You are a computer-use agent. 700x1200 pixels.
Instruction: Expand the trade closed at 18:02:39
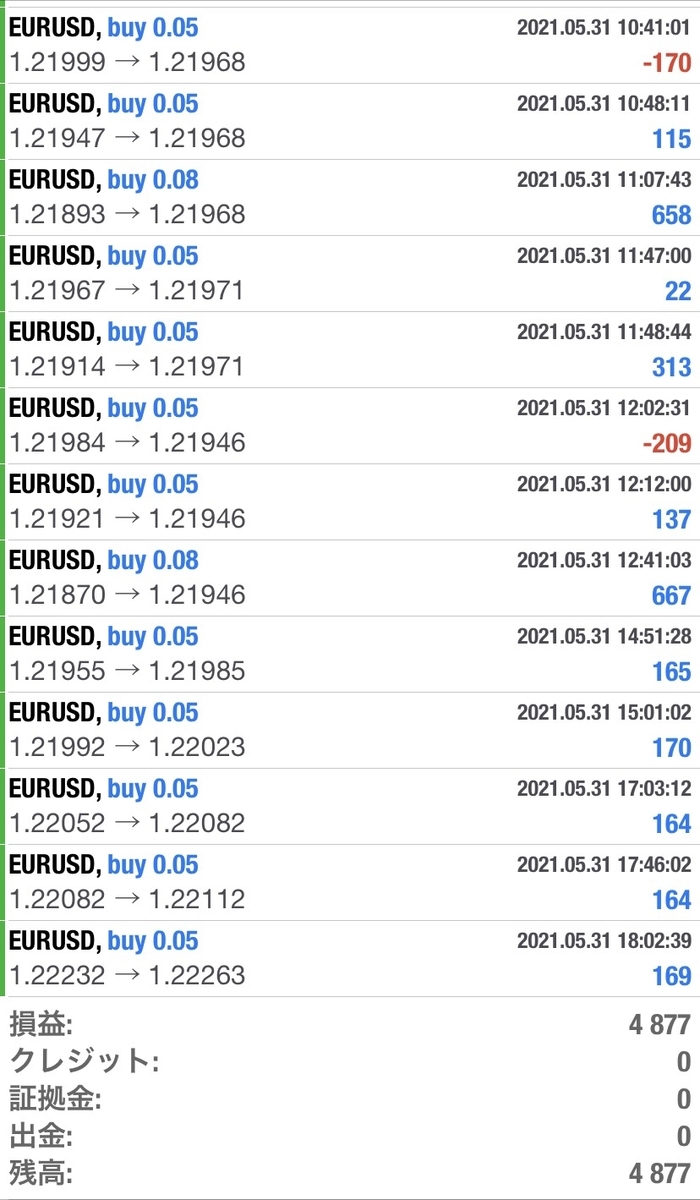(x=350, y=957)
